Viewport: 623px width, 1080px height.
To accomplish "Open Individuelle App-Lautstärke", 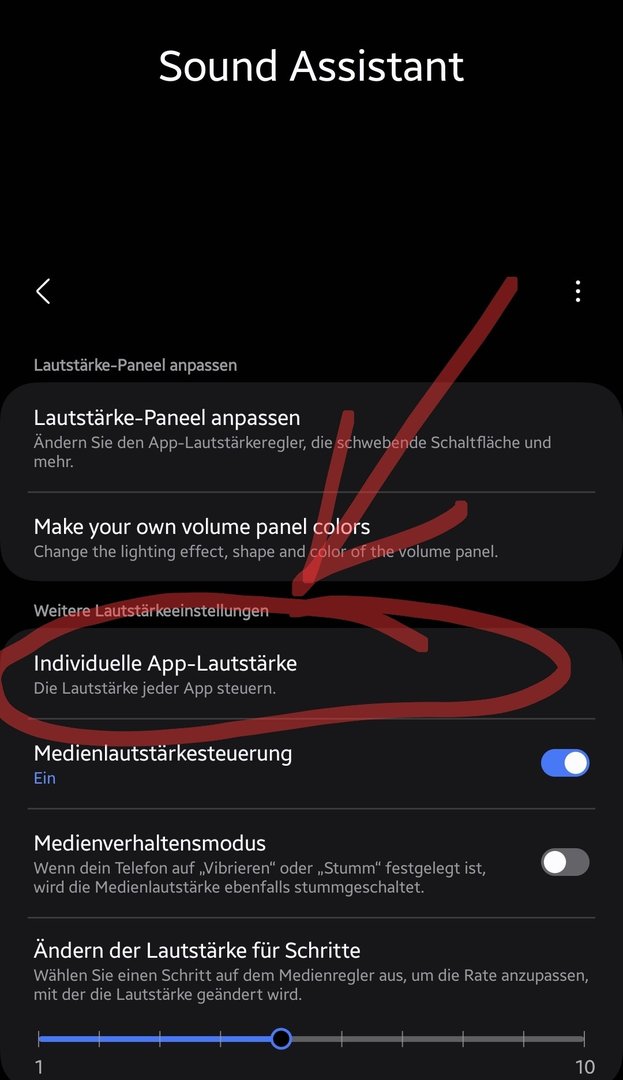I will (311, 674).
